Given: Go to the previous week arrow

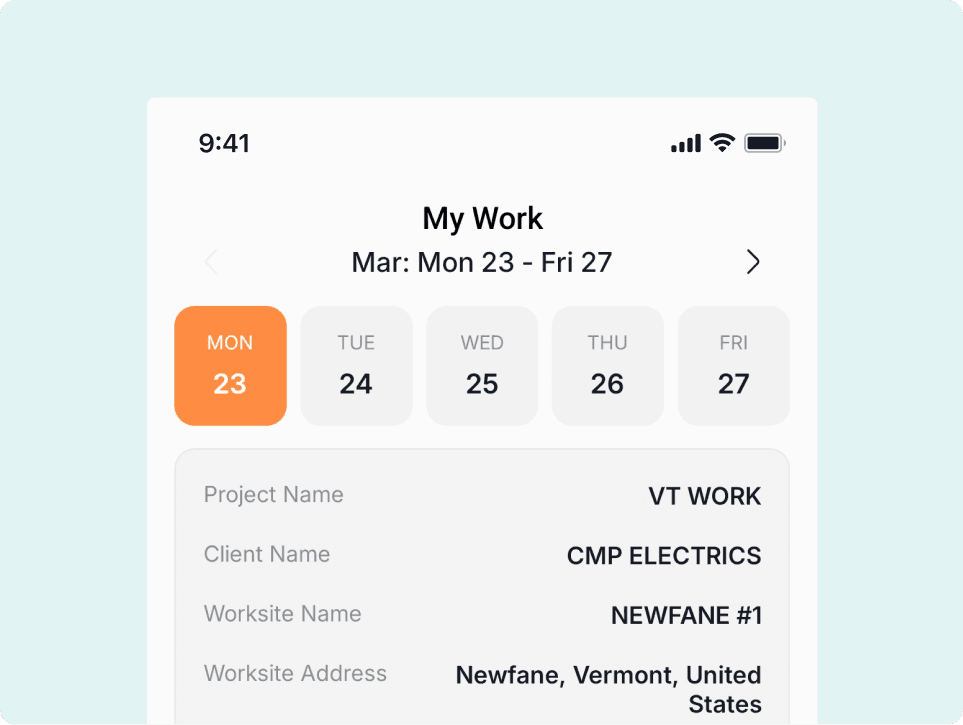Looking at the screenshot, I should 211,262.
